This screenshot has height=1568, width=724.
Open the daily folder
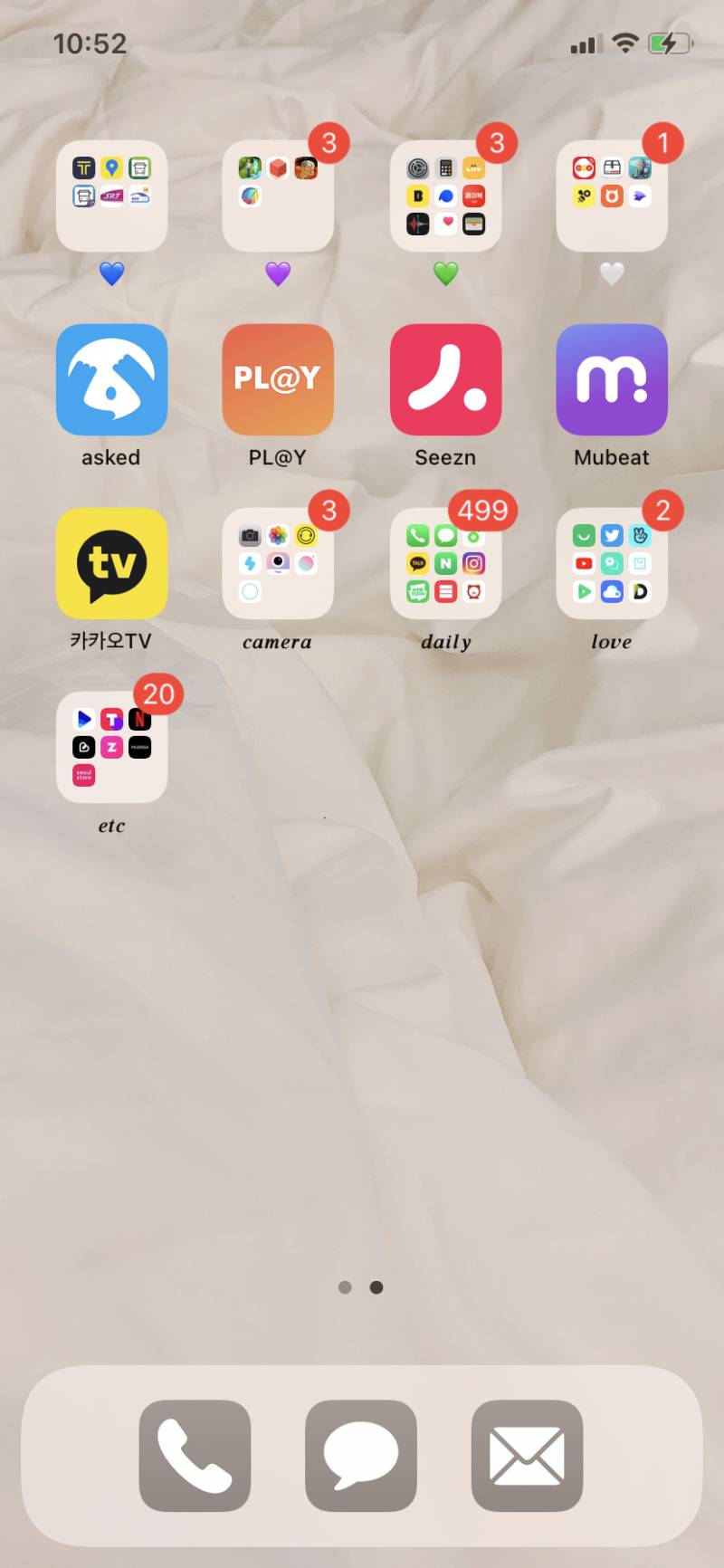(x=445, y=563)
